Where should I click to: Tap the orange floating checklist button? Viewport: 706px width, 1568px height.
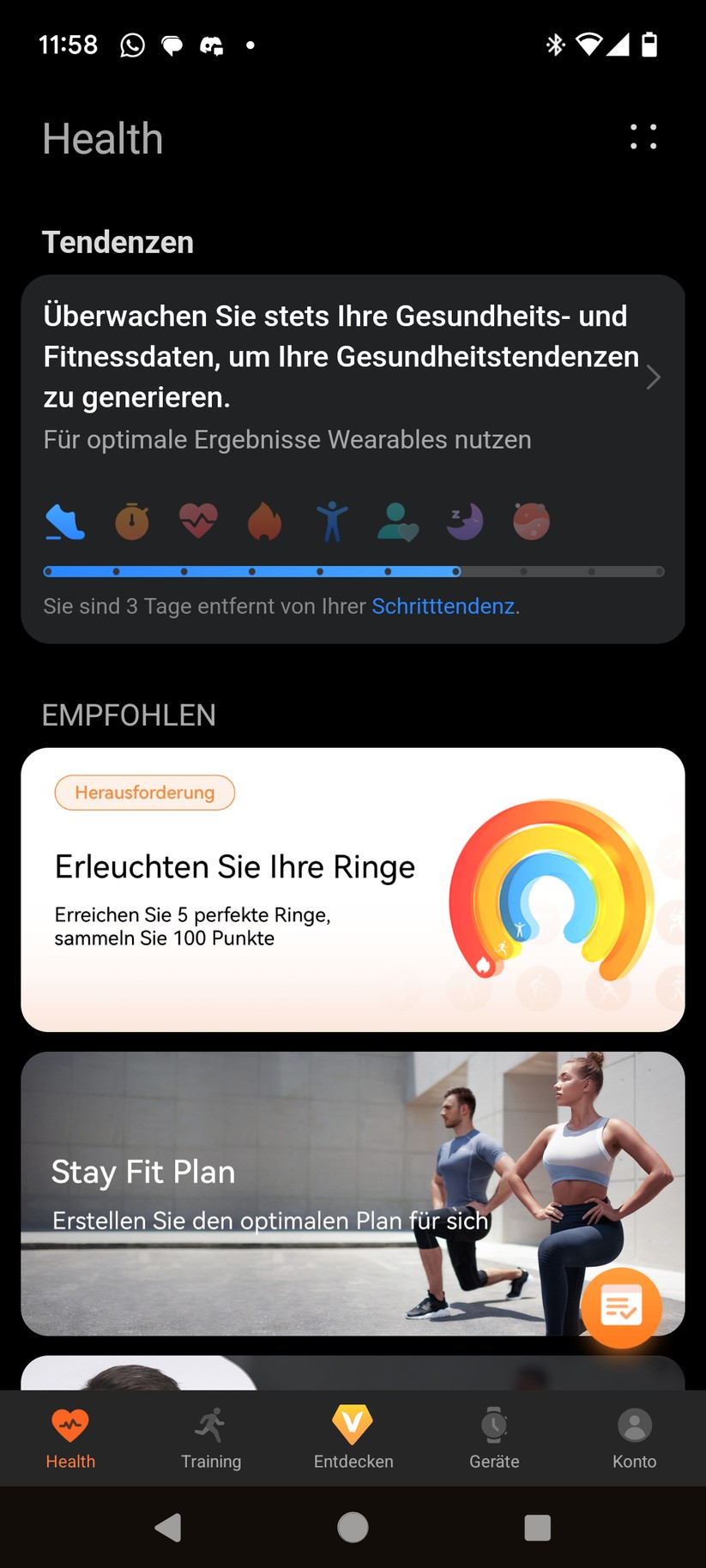pyautogui.click(x=621, y=1307)
